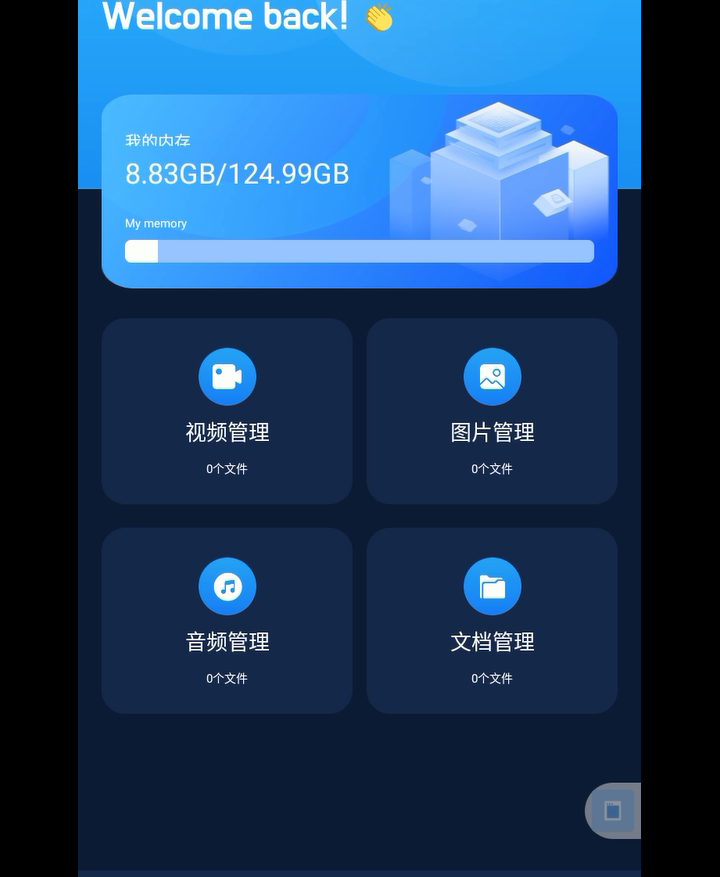Image resolution: width=720 pixels, height=877 pixels.
Task: Click the Welcome back! heading
Action: (224, 17)
